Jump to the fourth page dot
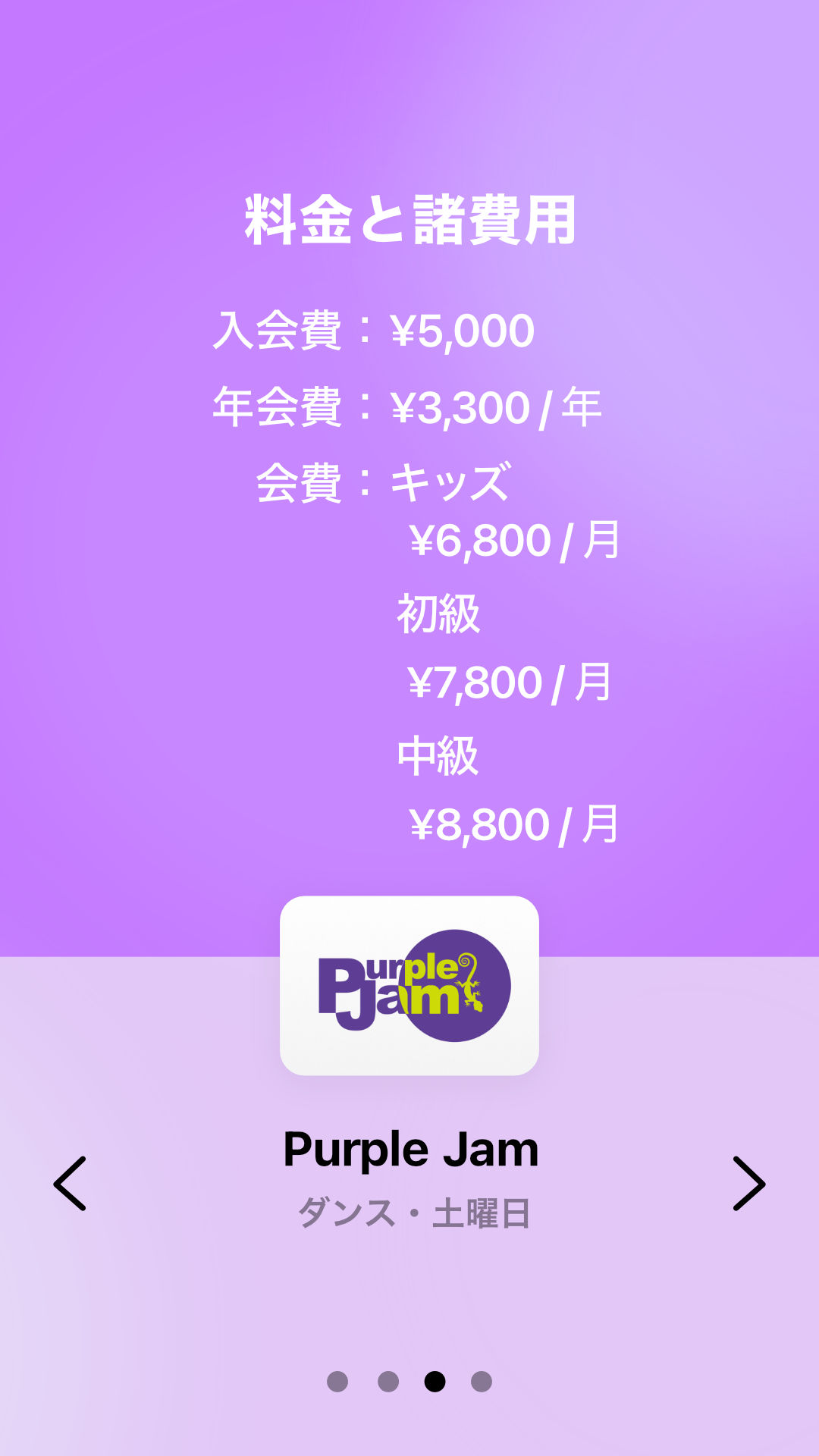The height and width of the screenshot is (1456, 819). coord(482,1382)
